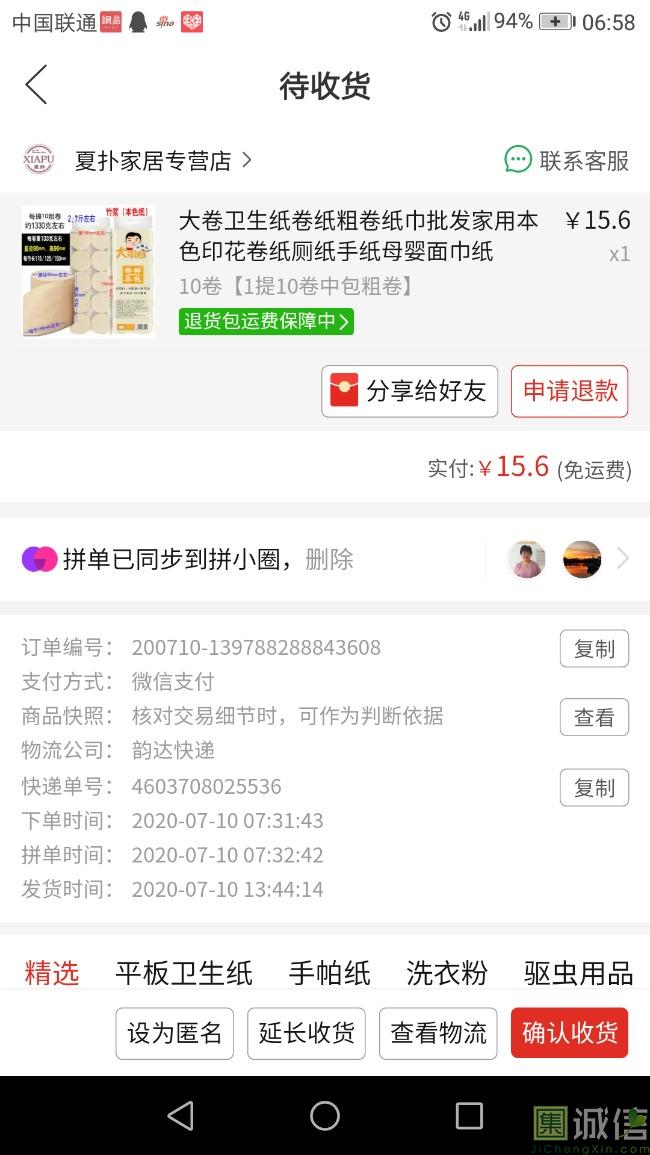This screenshot has height=1155, width=650.
Task: Request a refund with 申请退款
Action: [569, 391]
